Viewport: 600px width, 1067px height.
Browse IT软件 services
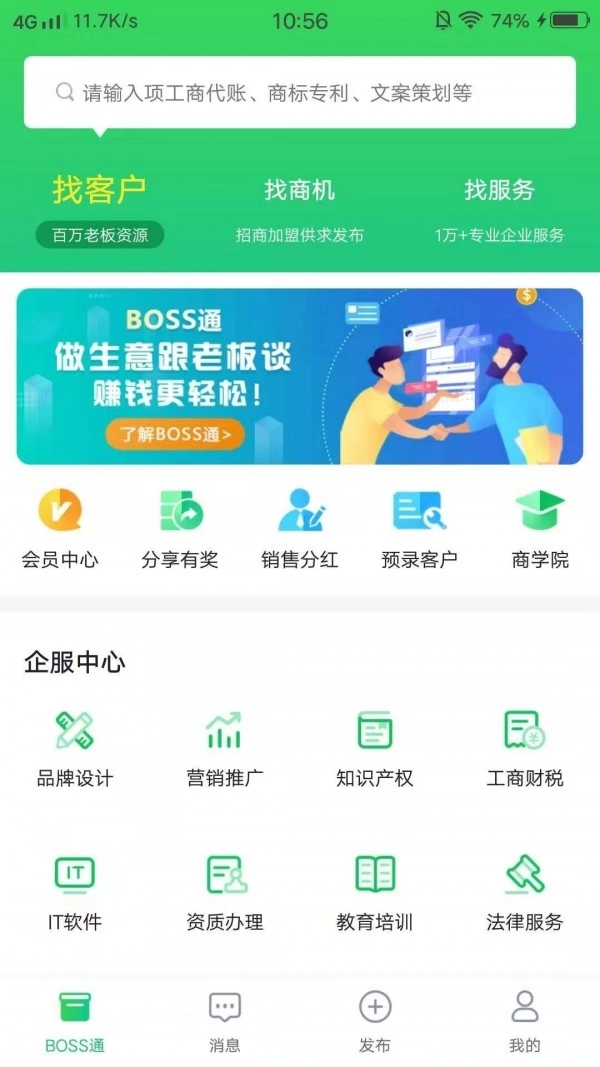click(75, 892)
